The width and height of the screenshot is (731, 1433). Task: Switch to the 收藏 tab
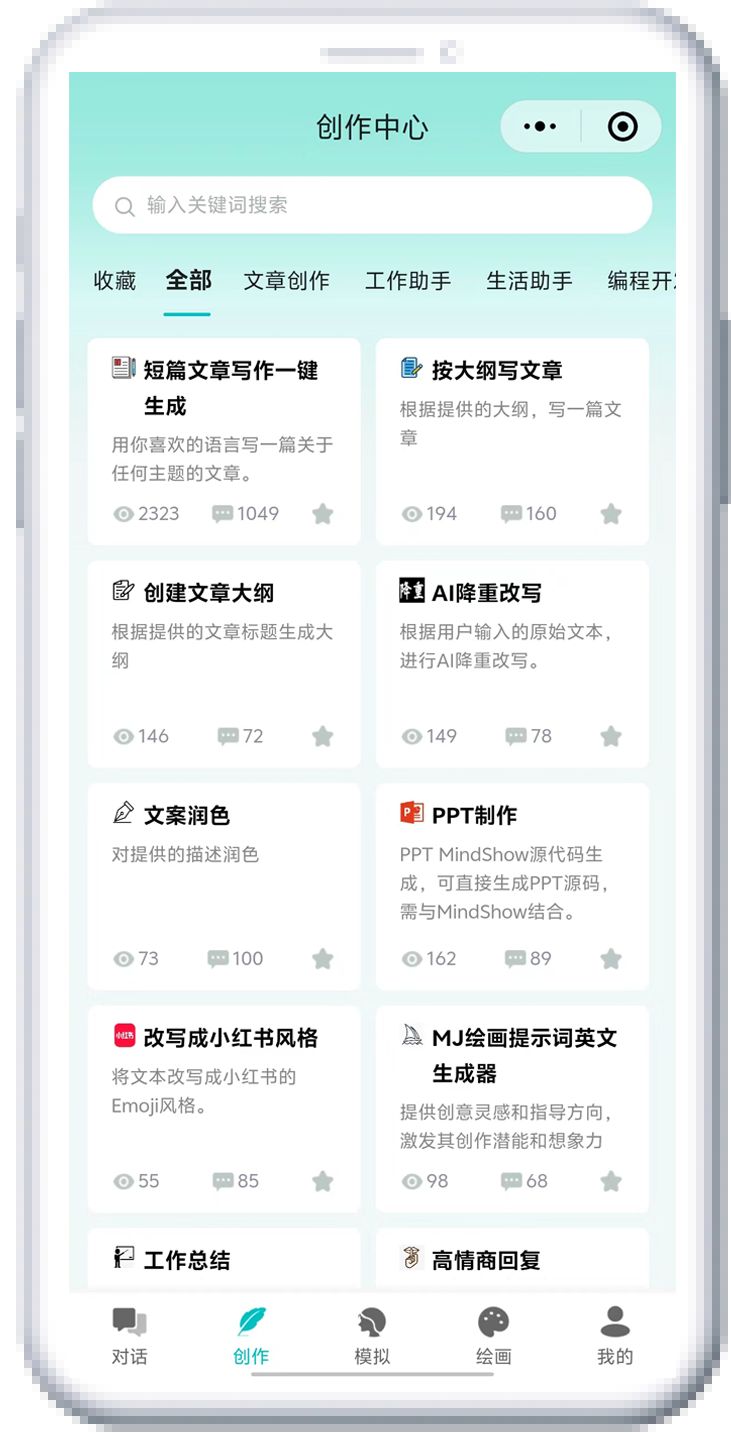pyautogui.click(x=114, y=281)
